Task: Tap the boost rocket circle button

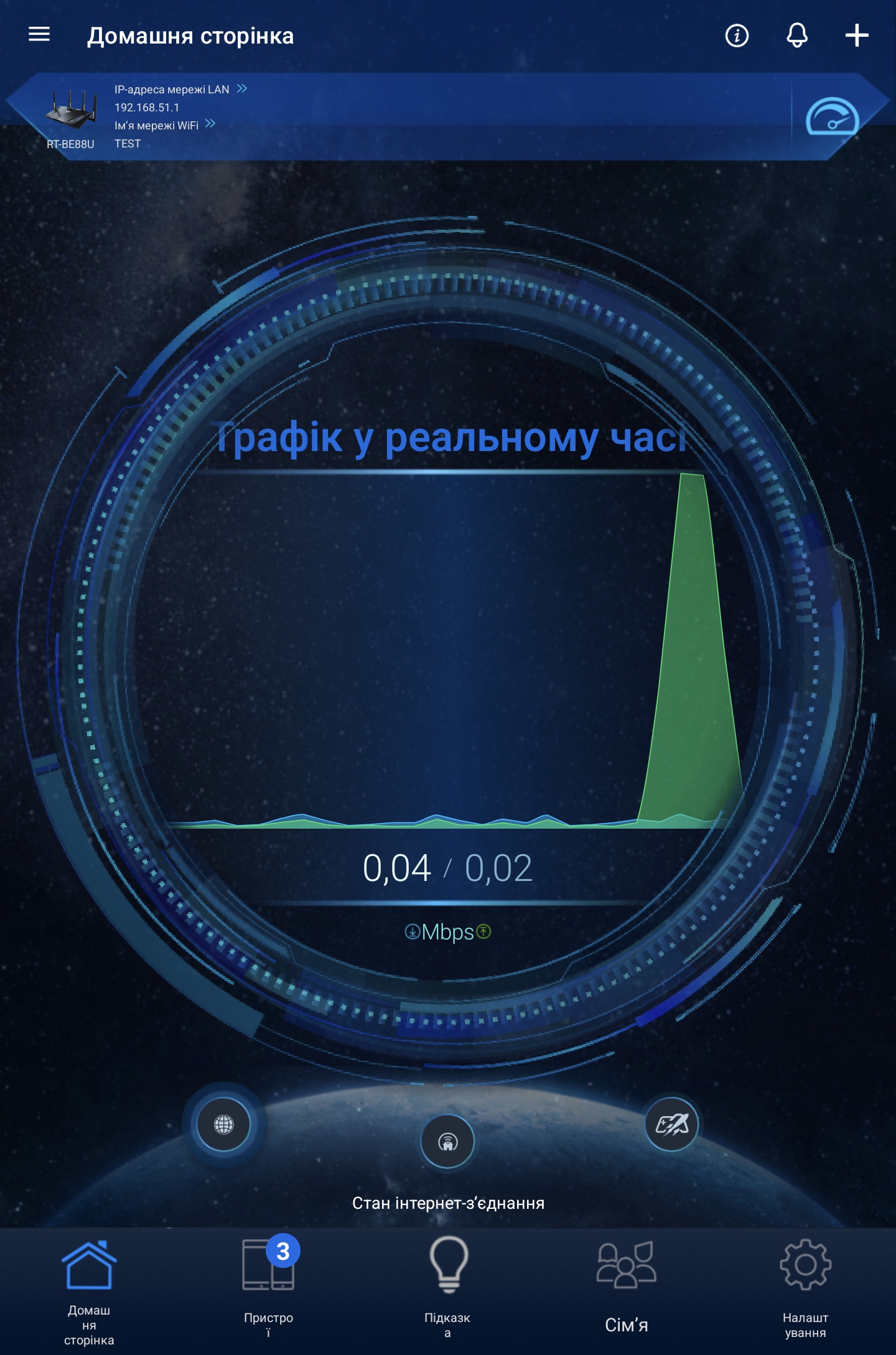Action: 671,1124
